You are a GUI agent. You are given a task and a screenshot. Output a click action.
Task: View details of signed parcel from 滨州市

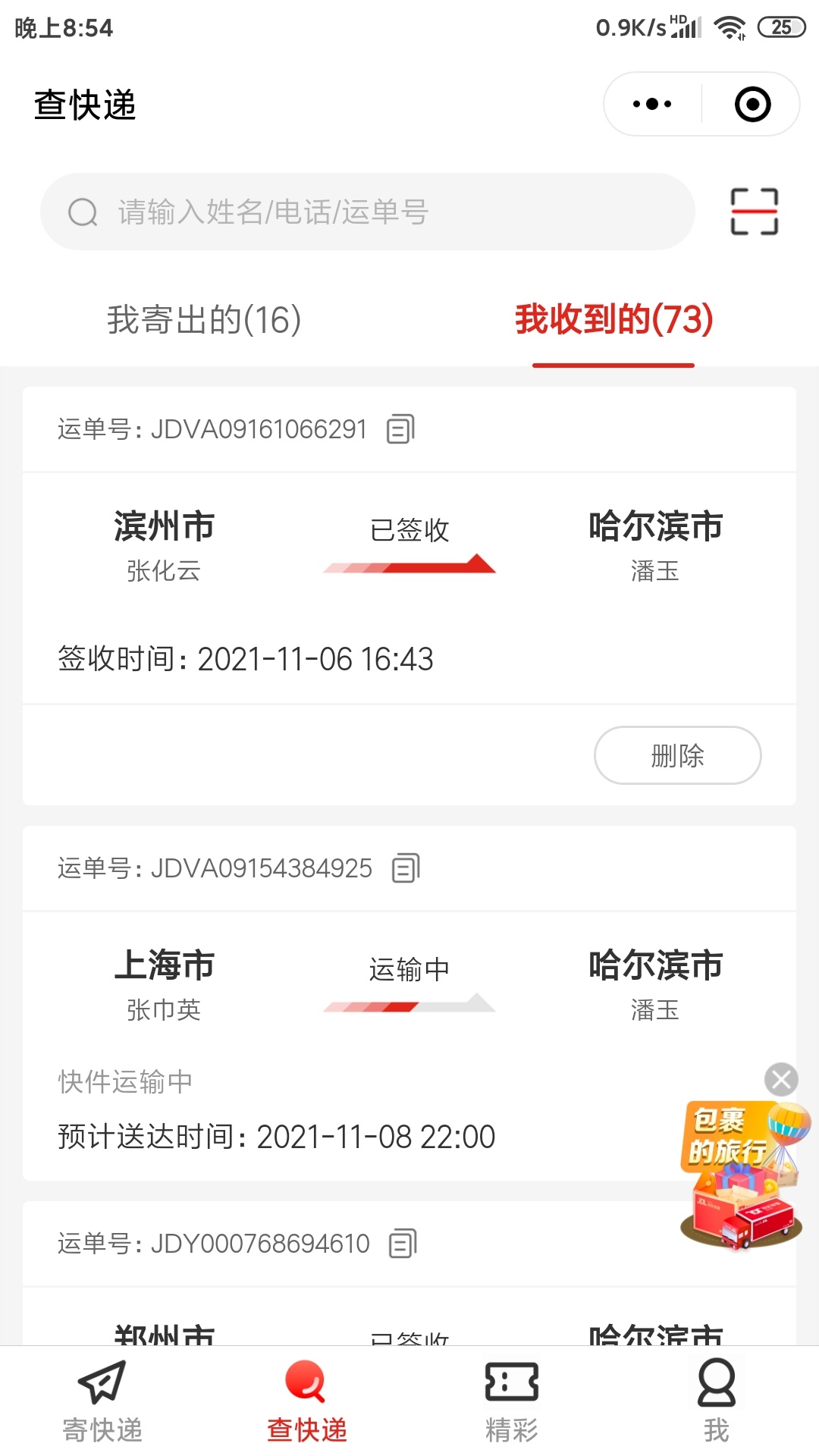click(x=409, y=588)
